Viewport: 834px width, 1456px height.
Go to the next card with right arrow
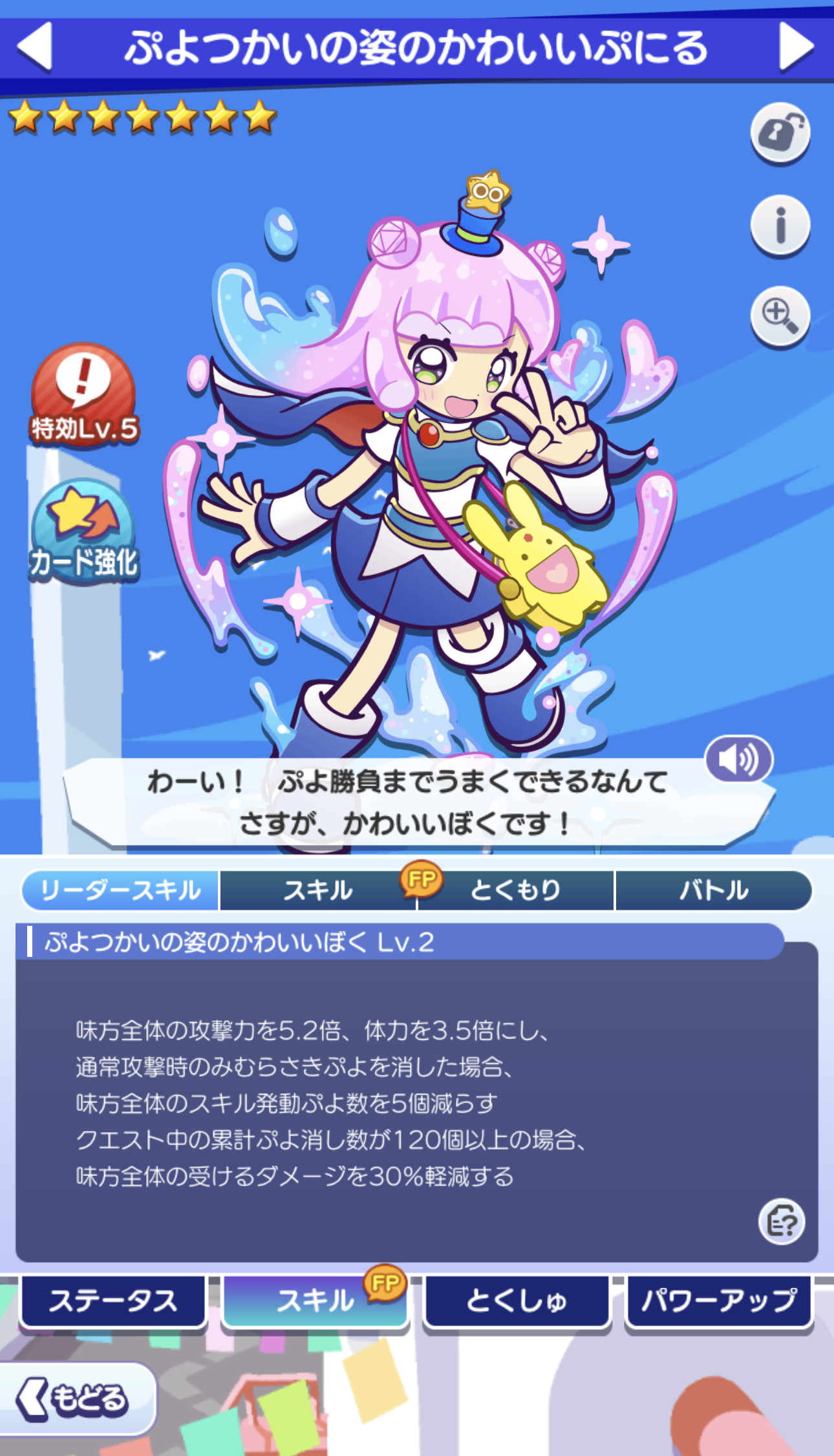pos(797,47)
